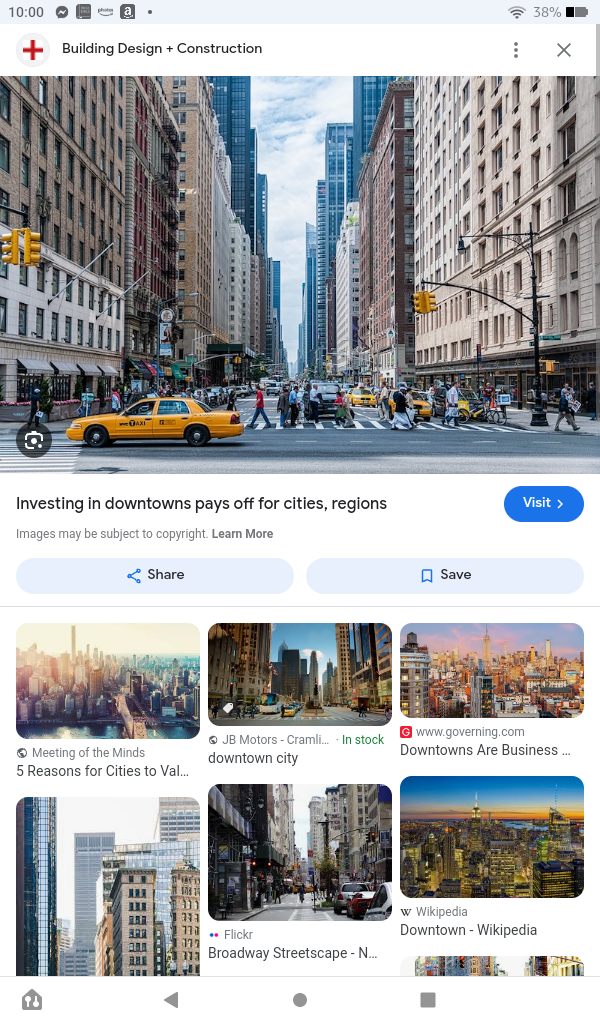This screenshot has height=1024, width=600.
Task: Open the JB Motors downtown city image
Action: 300,674
